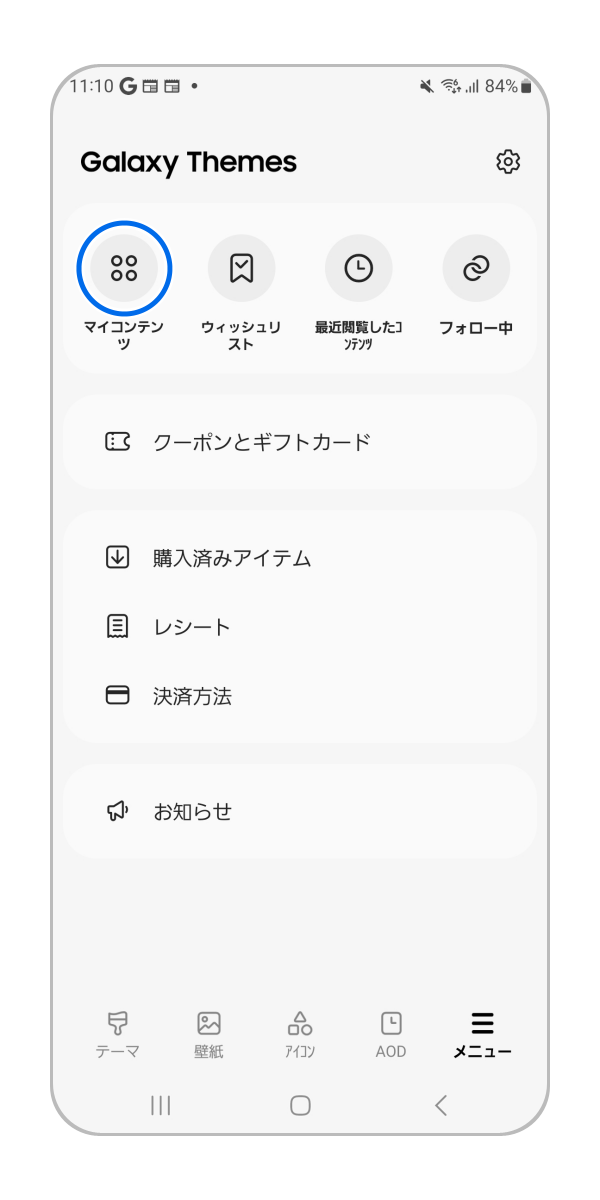The height and width of the screenshot is (1200, 600).
Task: Open ウィッシュリスト shortcut
Action: pyautogui.click(x=241, y=268)
